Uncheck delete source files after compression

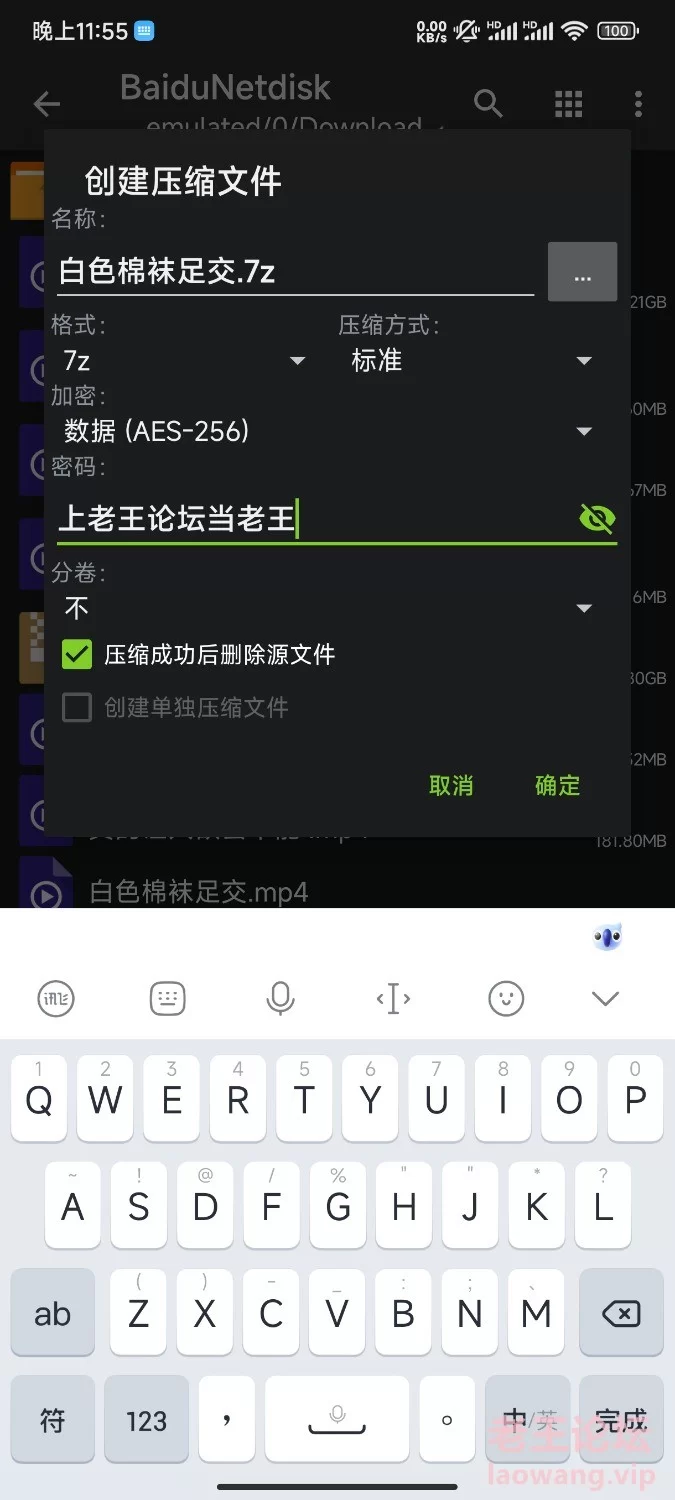click(77, 655)
